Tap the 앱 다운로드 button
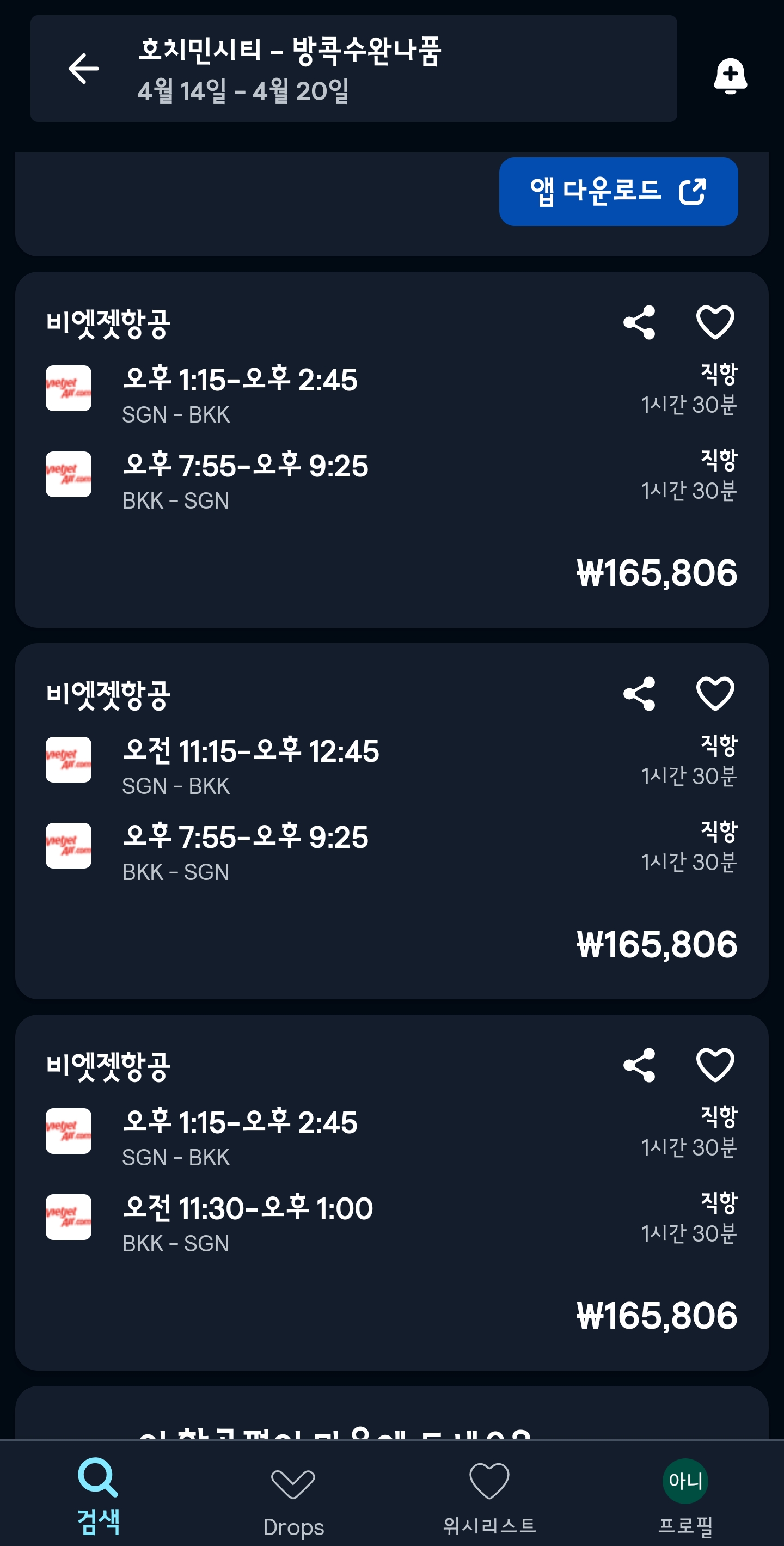Viewport: 784px width, 1546px height. click(618, 192)
